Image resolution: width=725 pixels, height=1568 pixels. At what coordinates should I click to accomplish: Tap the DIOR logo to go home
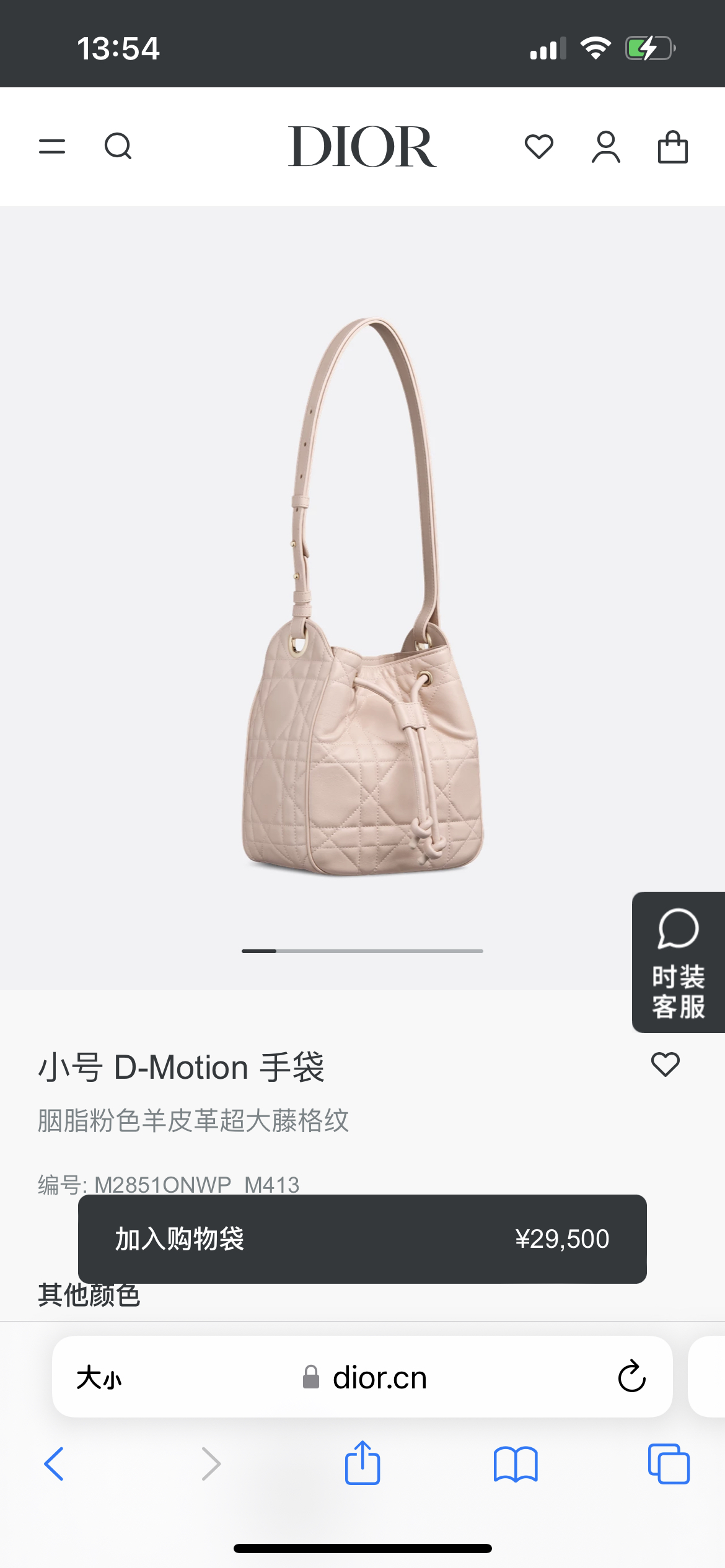pyautogui.click(x=362, y=147)
